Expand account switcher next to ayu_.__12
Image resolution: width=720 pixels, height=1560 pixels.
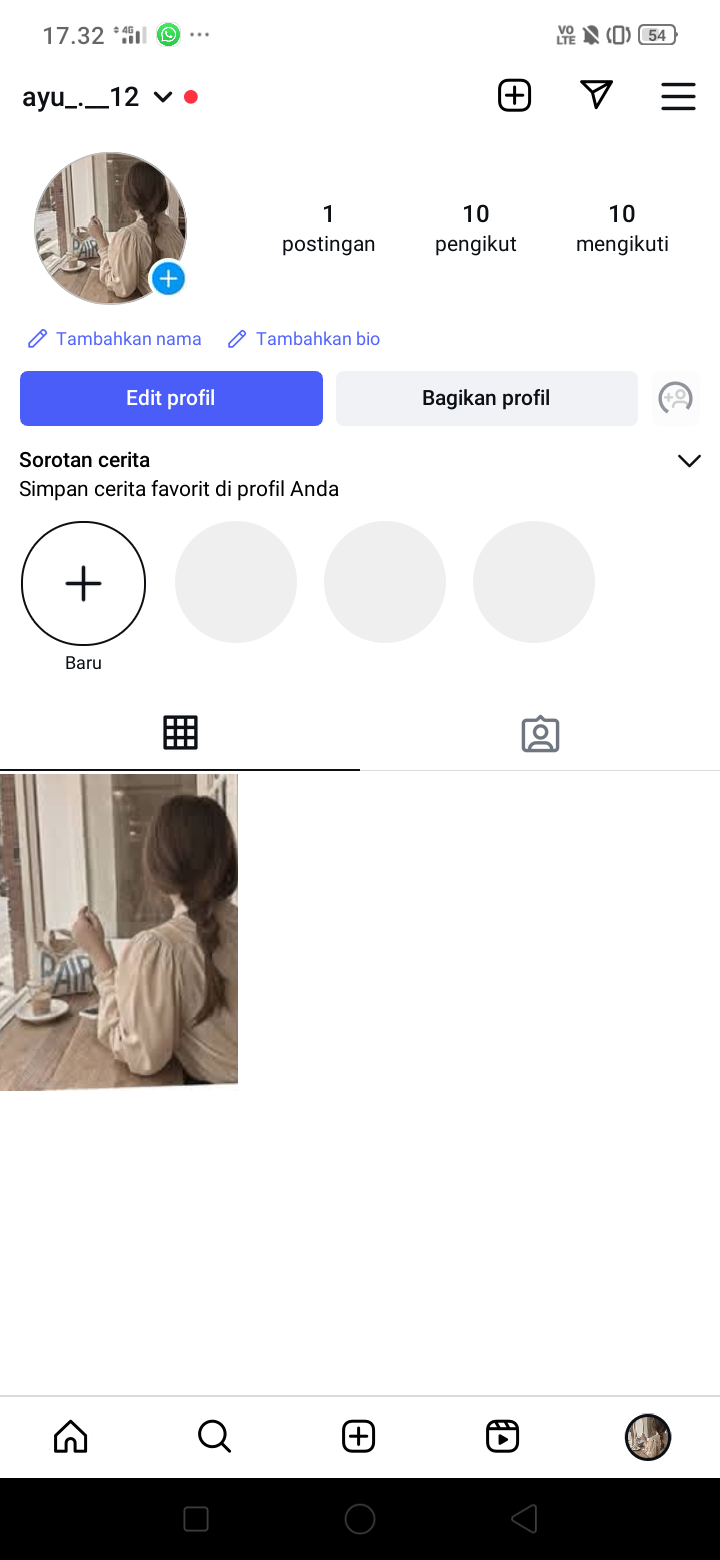tap(162, 97)
